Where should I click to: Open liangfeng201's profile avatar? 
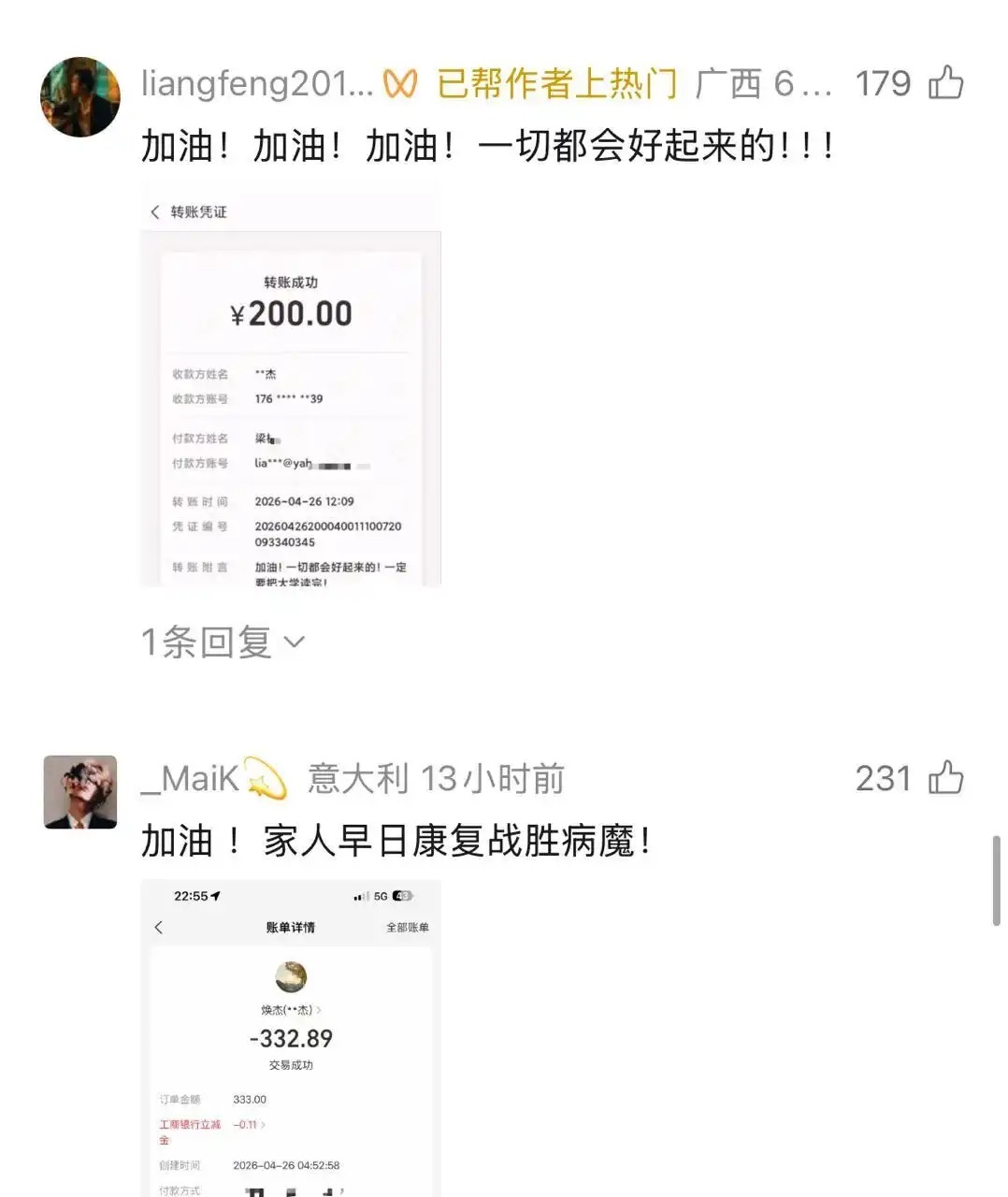[x=80, y=97]
